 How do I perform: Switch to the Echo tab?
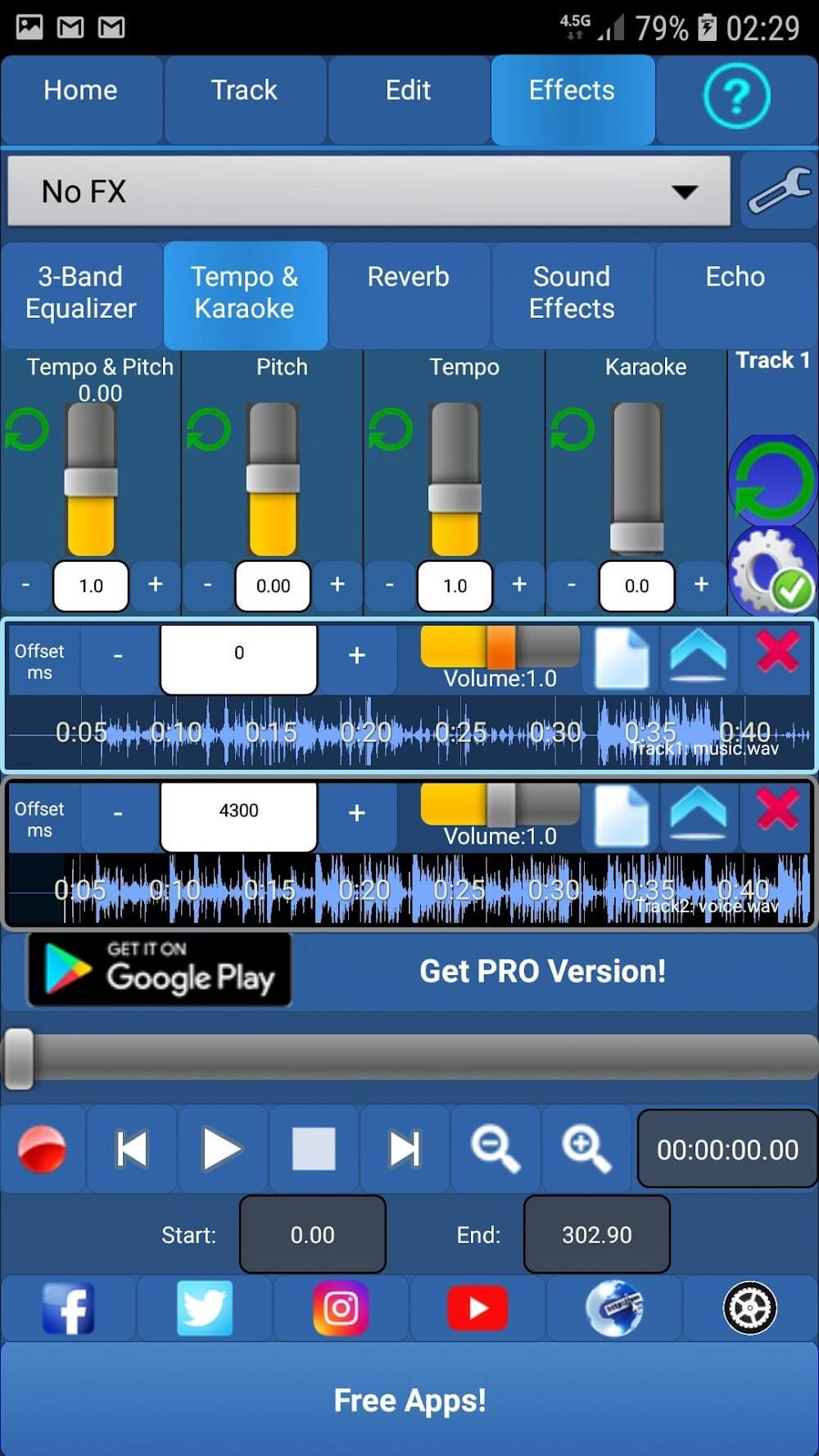pyautogui.click(x=735, y=278)
